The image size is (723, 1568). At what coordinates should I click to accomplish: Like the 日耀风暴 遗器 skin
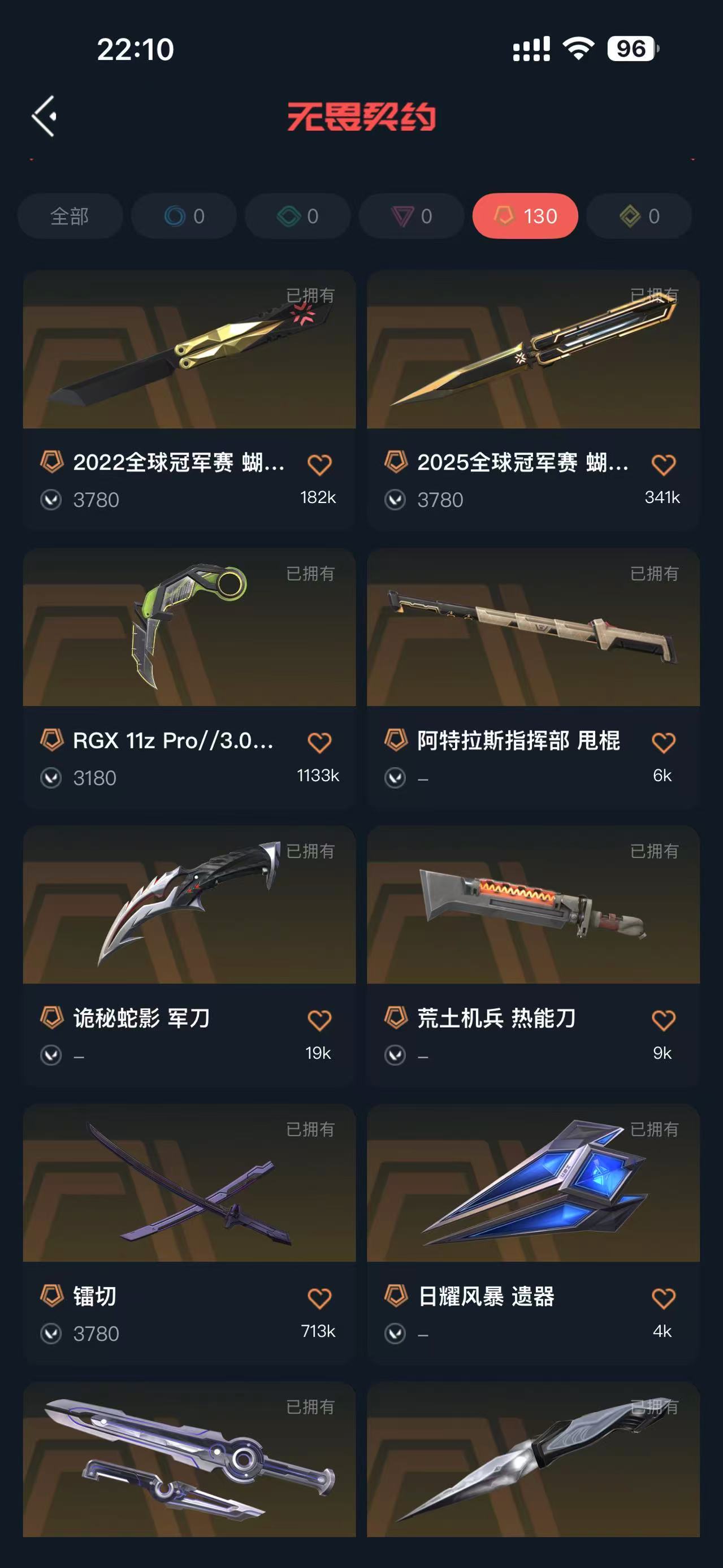(663, 1298)
